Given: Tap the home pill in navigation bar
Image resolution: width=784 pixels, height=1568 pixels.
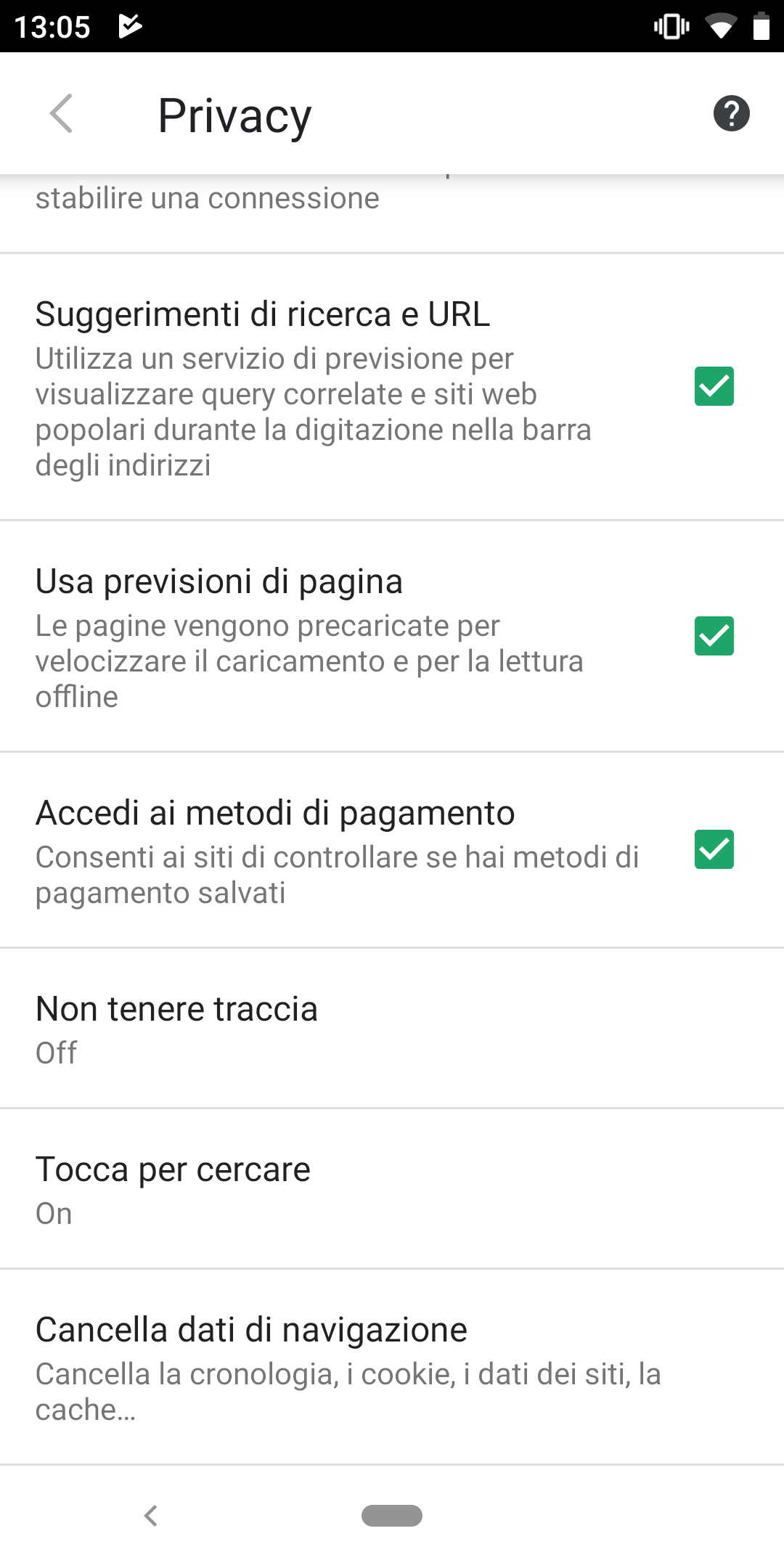Looking at the screenshot, I should (x=392, y=1516).
